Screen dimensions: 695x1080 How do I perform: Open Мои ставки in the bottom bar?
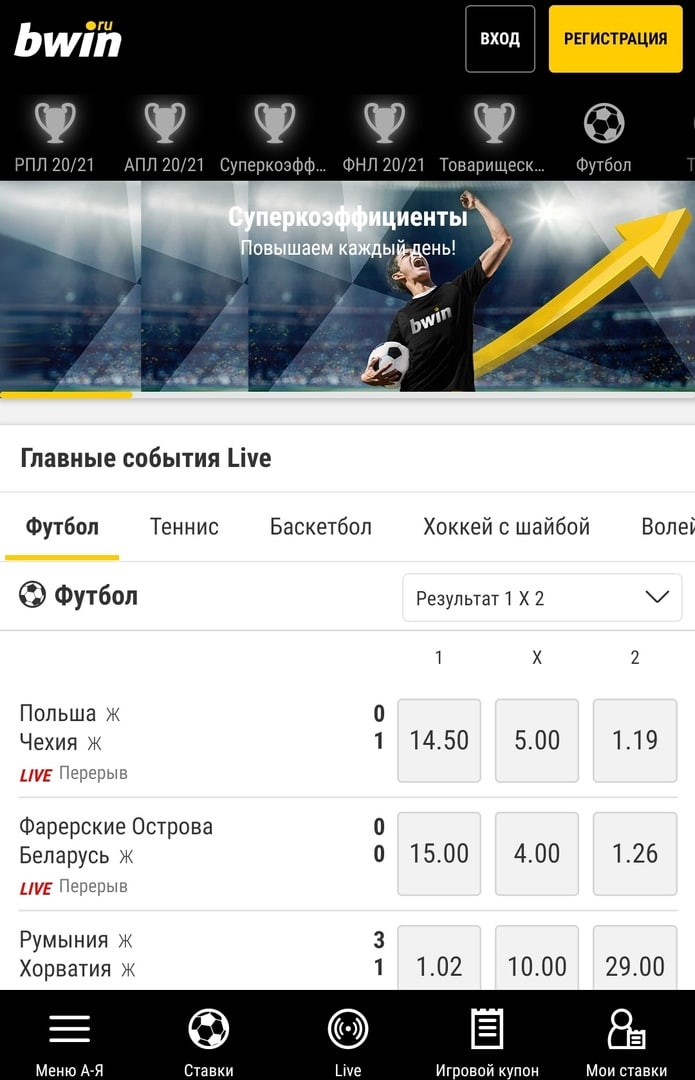click(x=627, y=1040)
